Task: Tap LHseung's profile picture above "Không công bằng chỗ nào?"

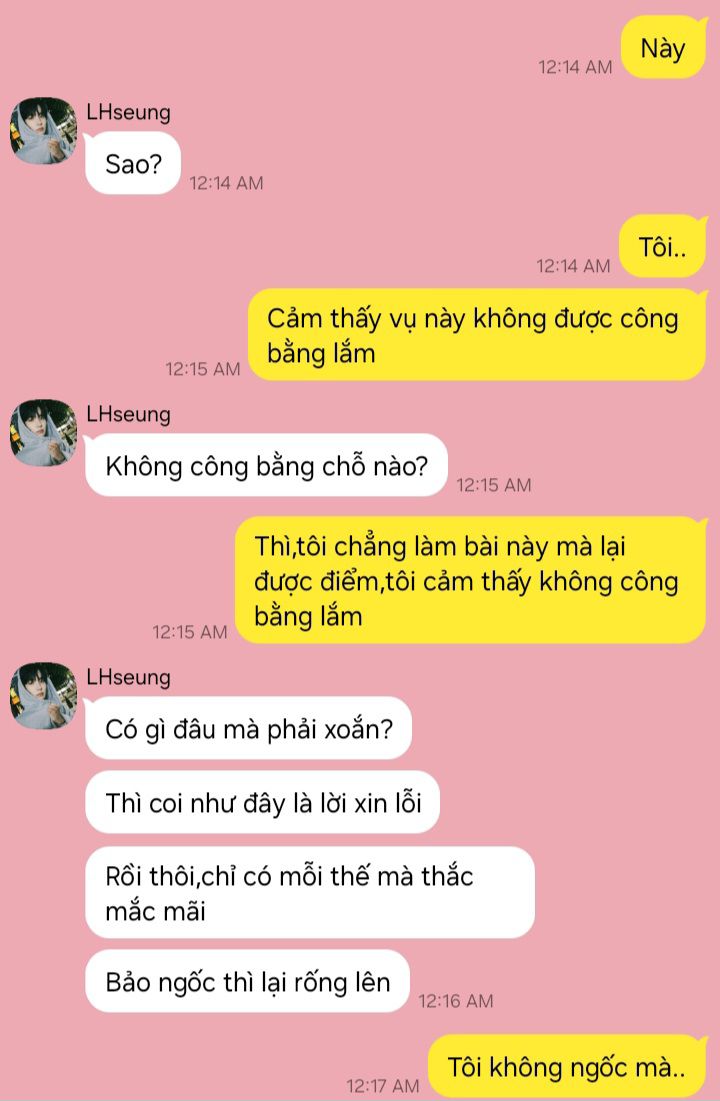Action: click(43, 433)
